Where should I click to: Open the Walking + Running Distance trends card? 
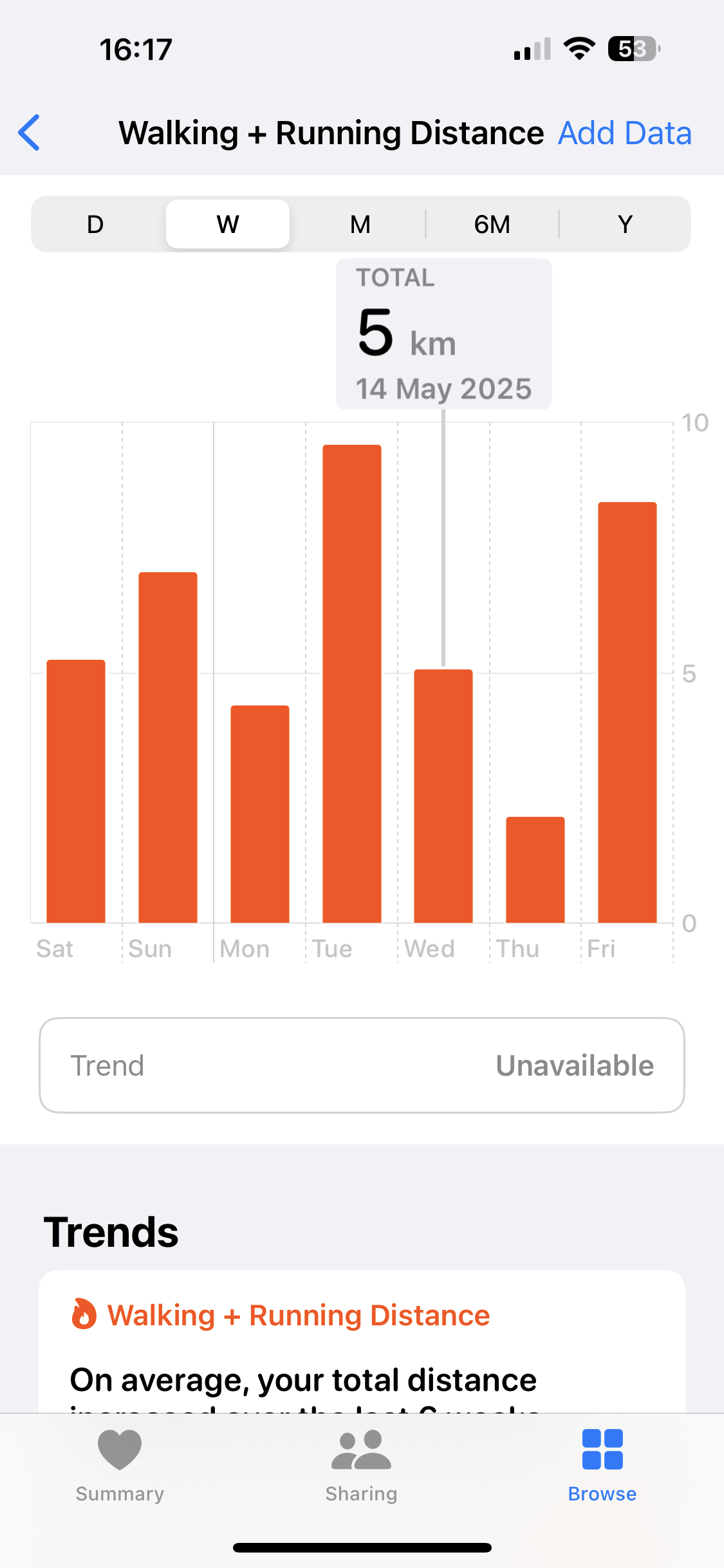(x=362, y=1341)
